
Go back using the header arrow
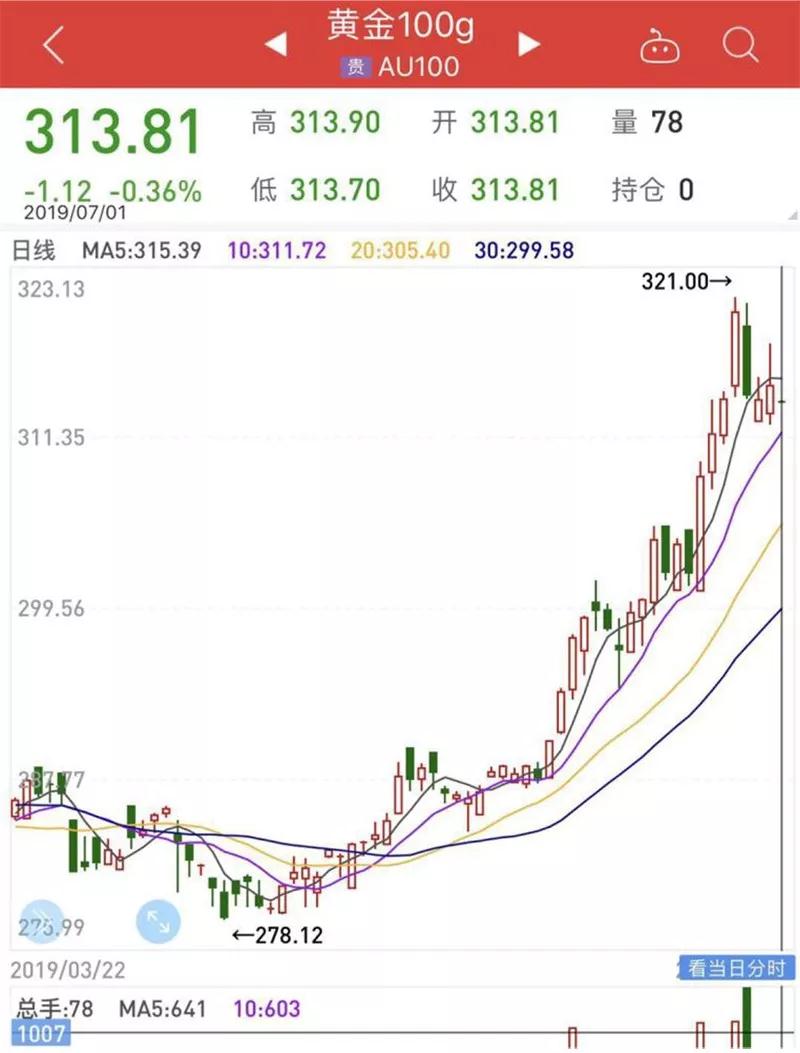(52, 45)
